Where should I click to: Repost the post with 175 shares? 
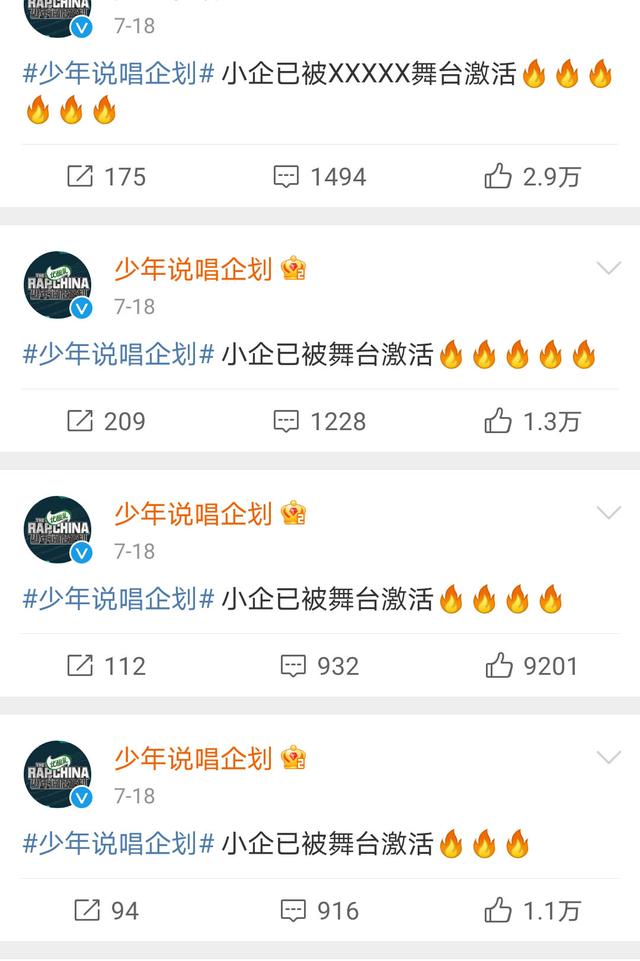pos(106,177)
